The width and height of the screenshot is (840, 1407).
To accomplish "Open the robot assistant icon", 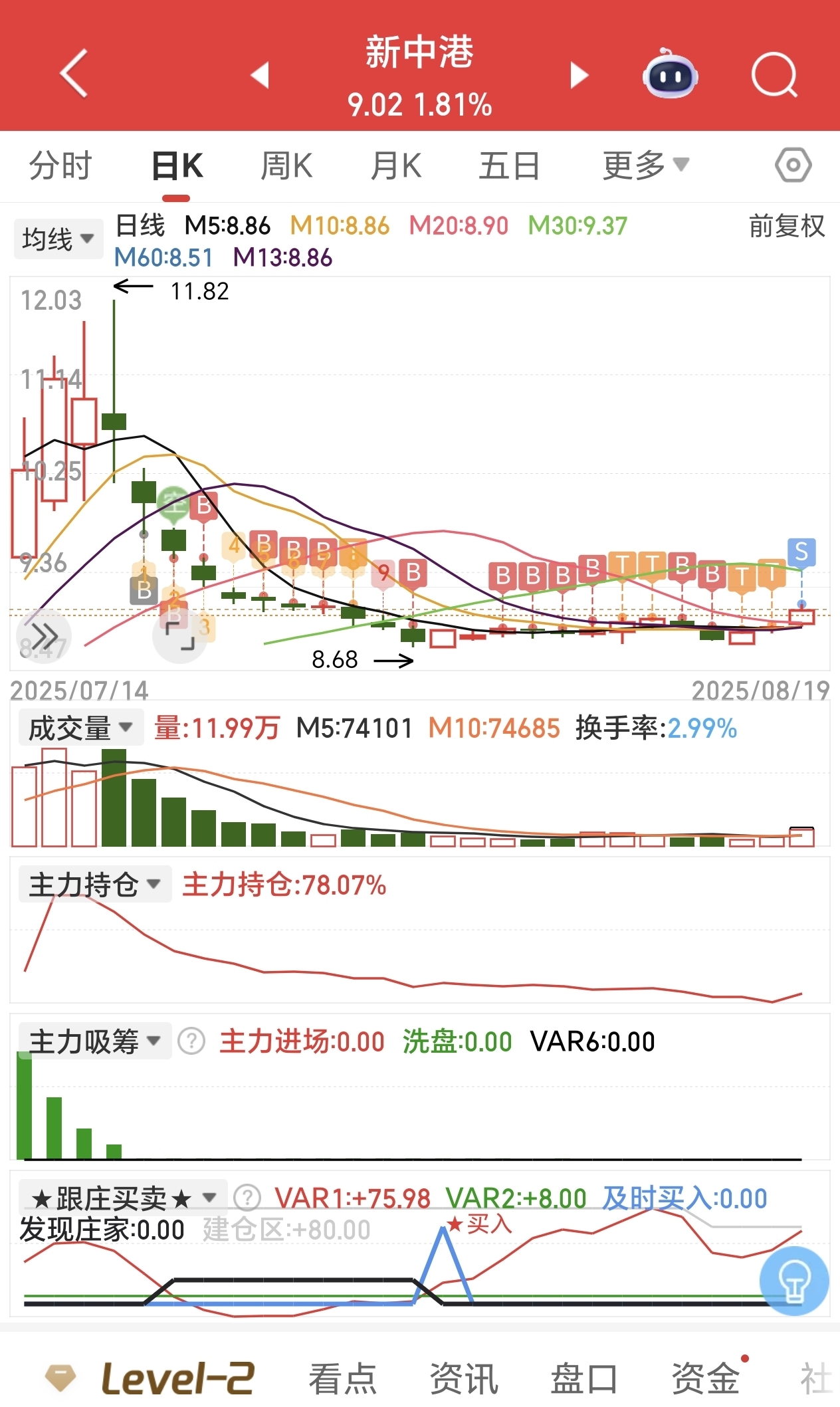I will pyautogui.click(x=670, y=74).
